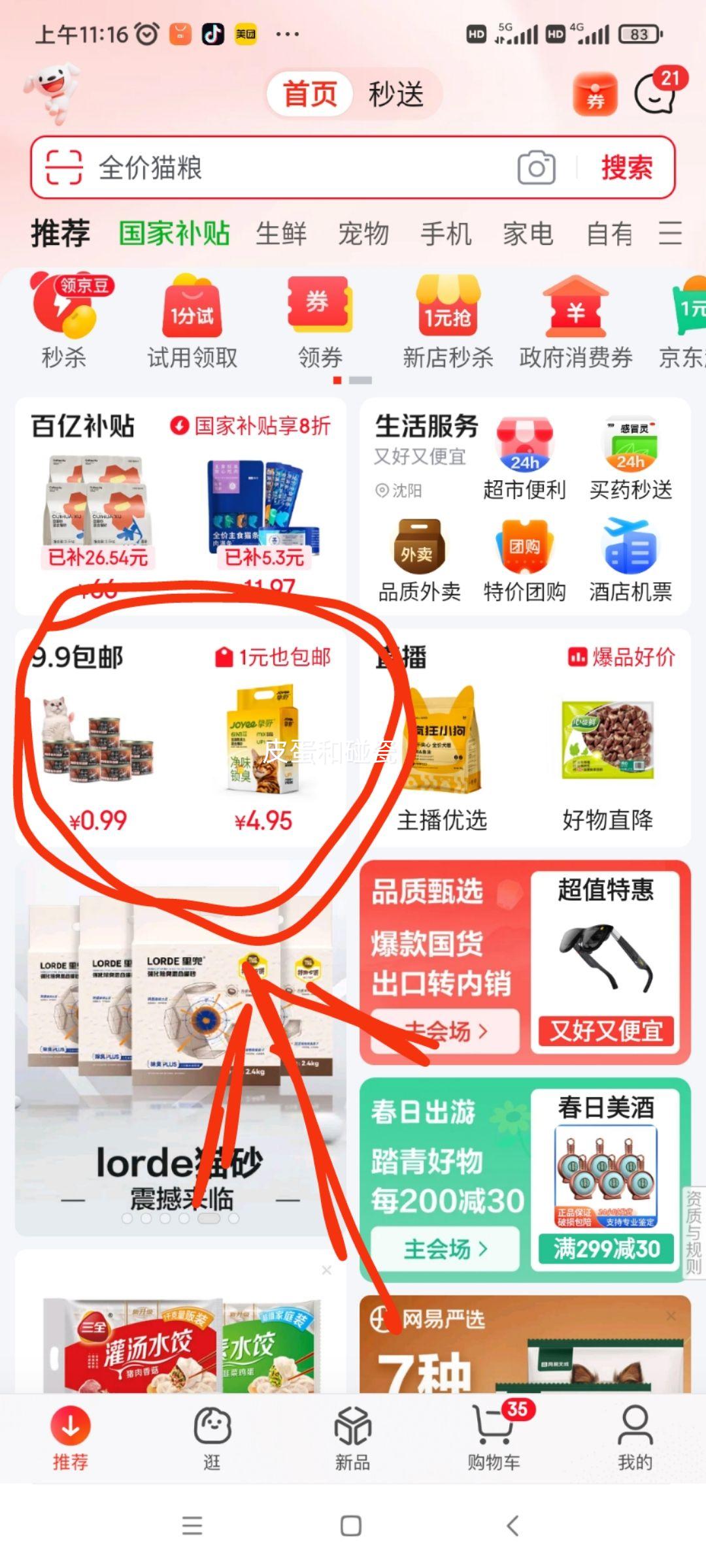Open the 全价猫粮 search field
706x1568 pixels.
point(294,168)
